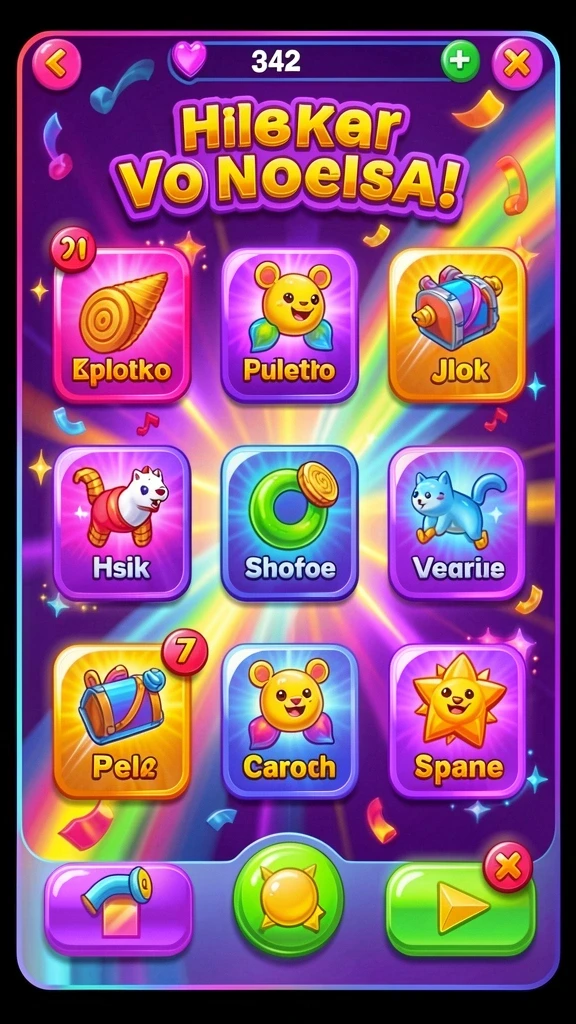Open the Shofoe ring tile
This screenshot has height=1024, width=576.
point(289,523)
